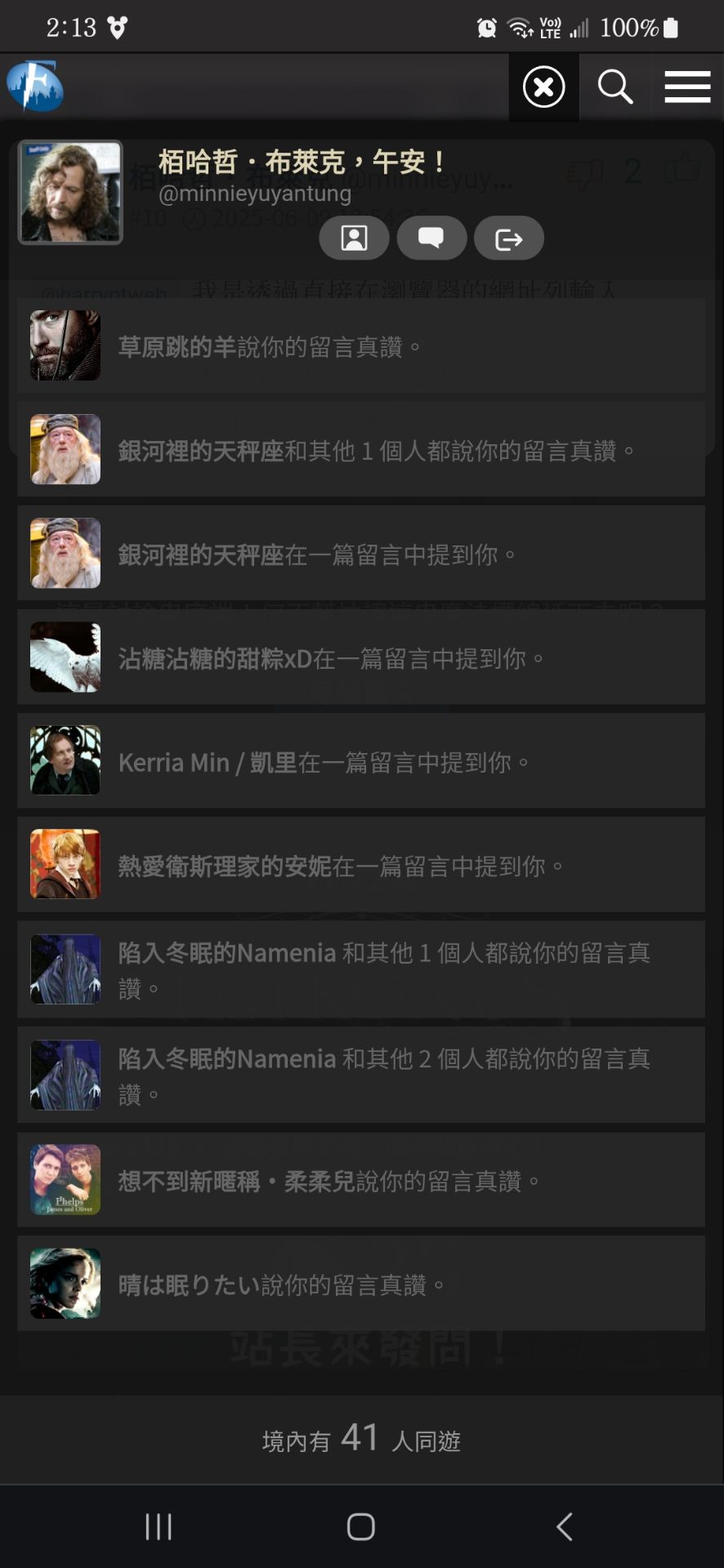Open 熱愛衛斯理家的安妮 mention notification
Screen dimensions: 724x1568
pyautogui.click(x=360, y=865)
